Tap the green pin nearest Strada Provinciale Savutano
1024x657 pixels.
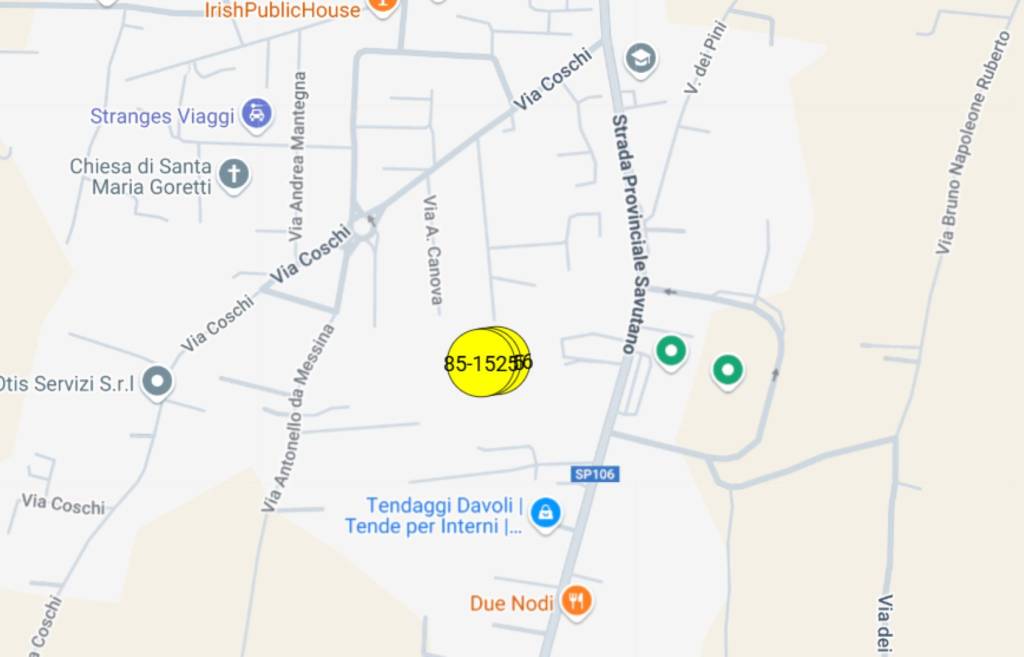click(x=670, y=350)
